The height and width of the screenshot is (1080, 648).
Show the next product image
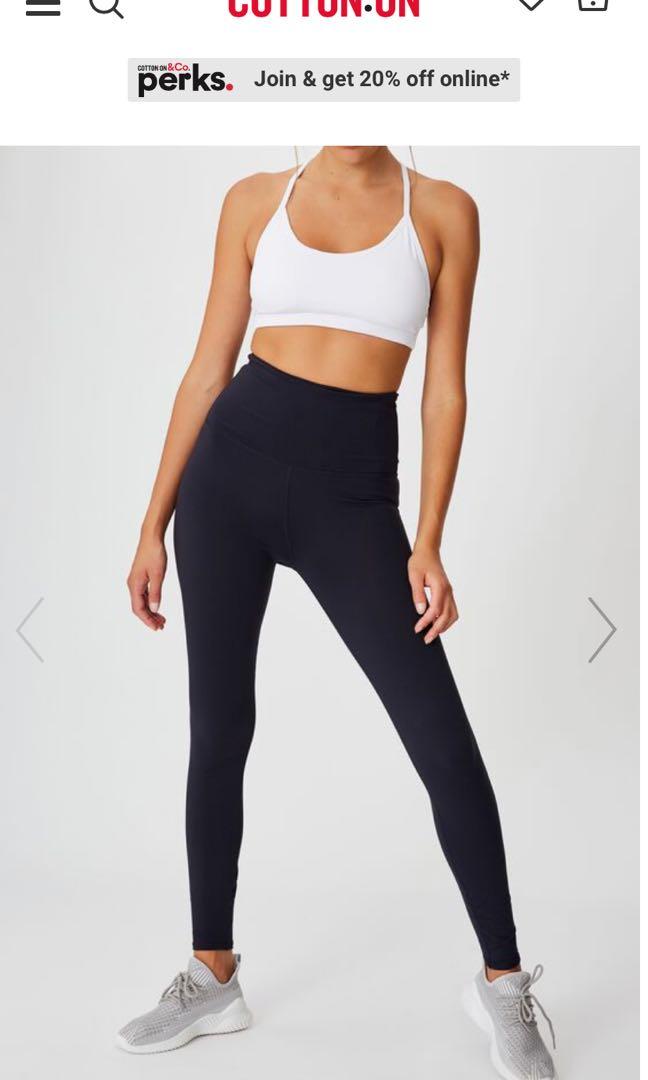pos(601,630)
